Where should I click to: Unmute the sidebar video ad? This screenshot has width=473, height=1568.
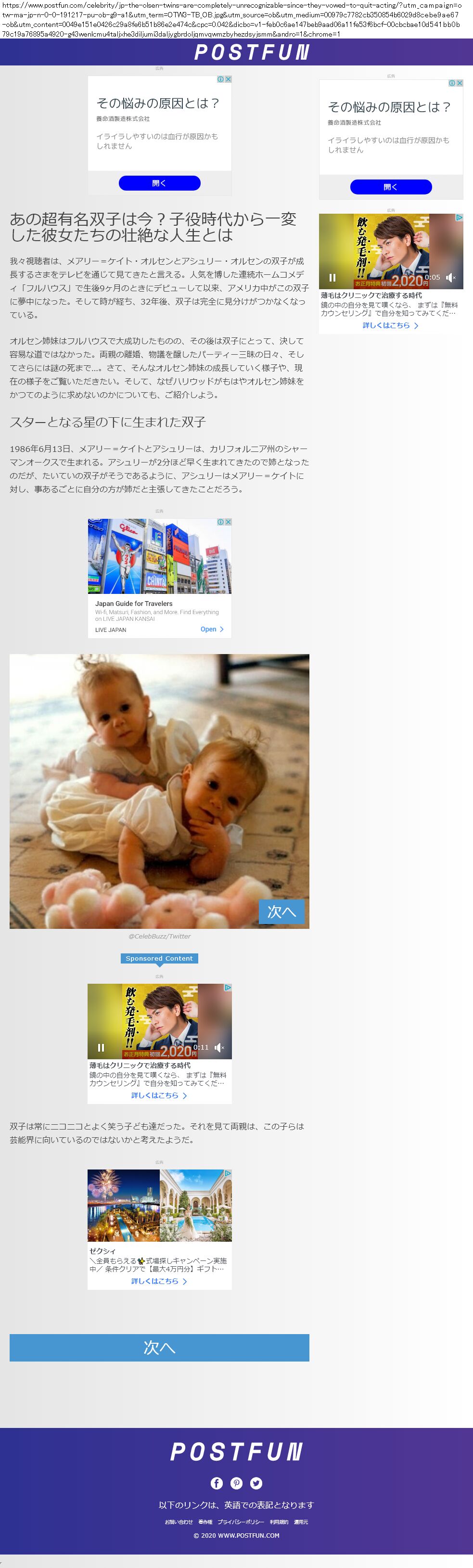point(450,278)
